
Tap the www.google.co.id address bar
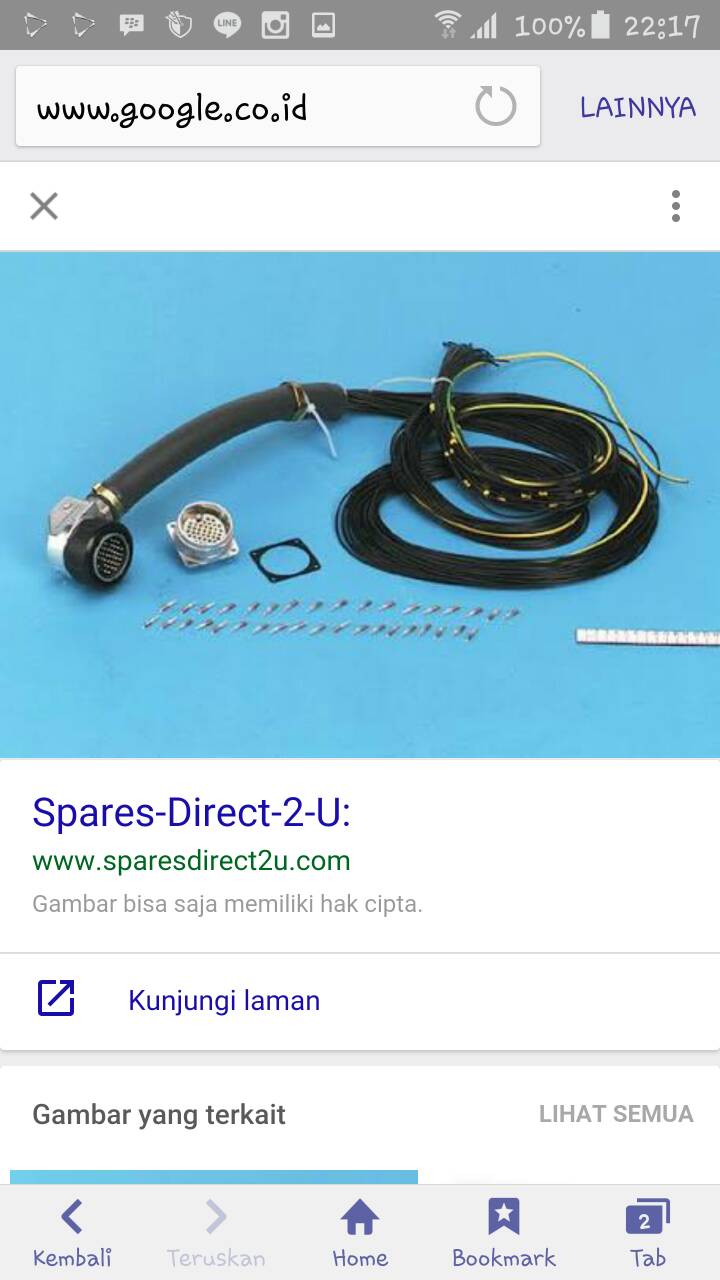[277, 106]
